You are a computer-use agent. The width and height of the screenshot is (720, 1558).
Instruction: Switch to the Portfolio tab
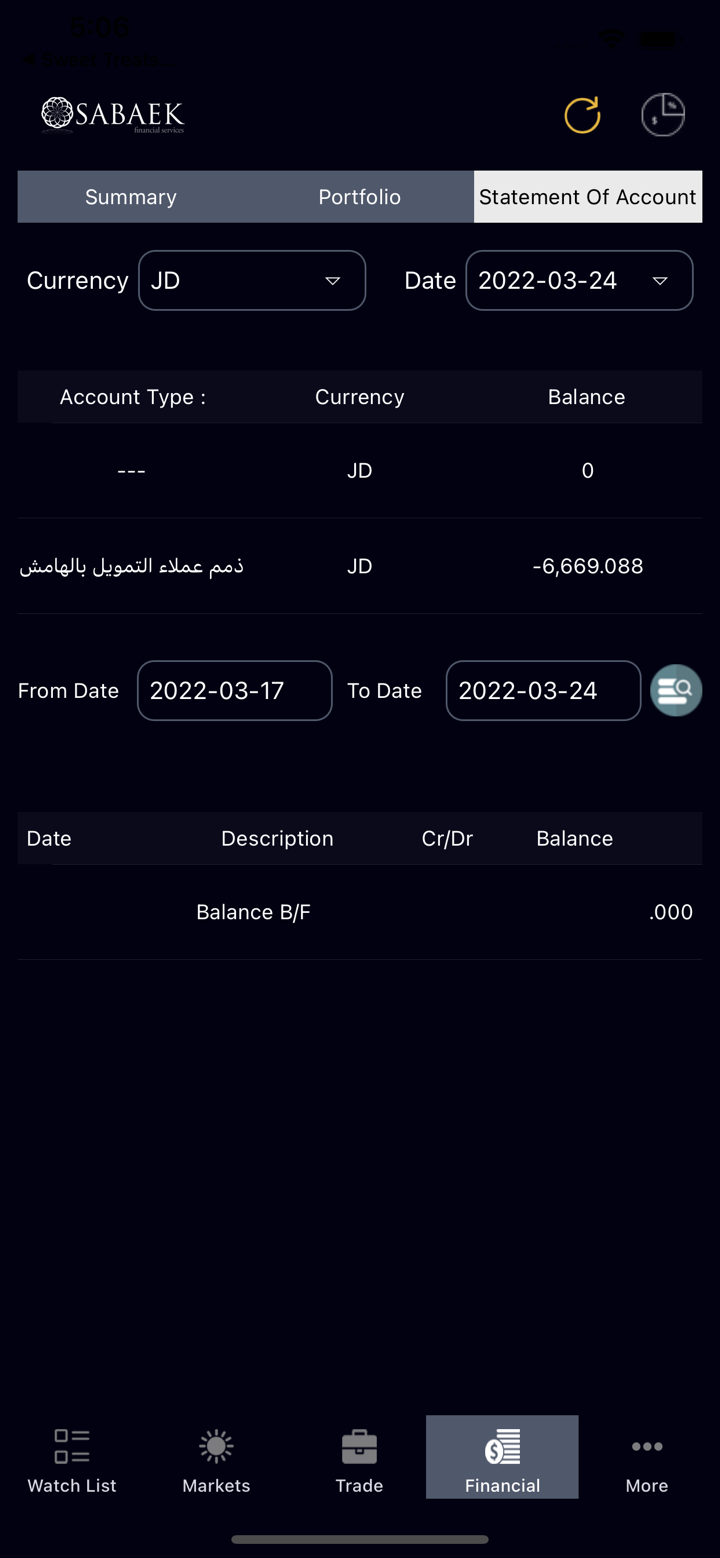click(x=359, y=197)
